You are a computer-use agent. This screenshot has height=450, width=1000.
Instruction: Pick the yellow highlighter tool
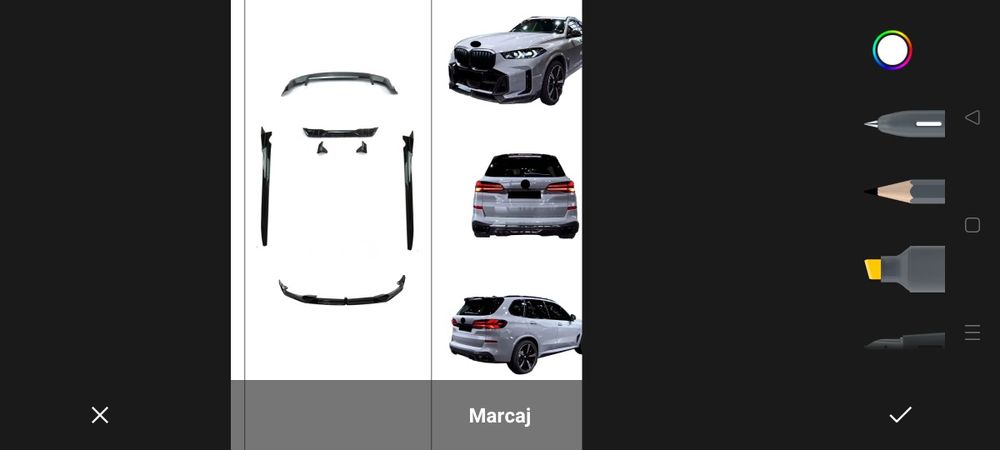pos(906,268)
